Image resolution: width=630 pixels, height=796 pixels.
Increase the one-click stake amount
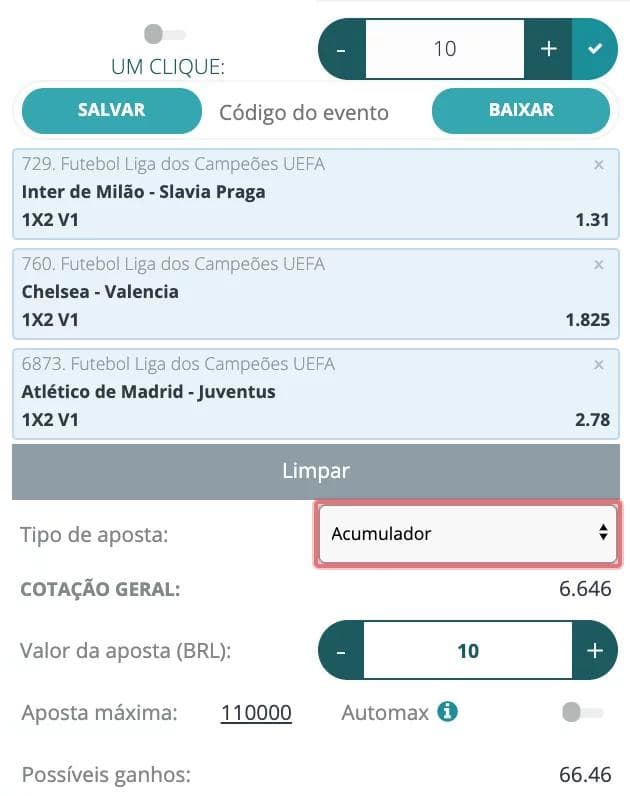[x=548, y=49]
